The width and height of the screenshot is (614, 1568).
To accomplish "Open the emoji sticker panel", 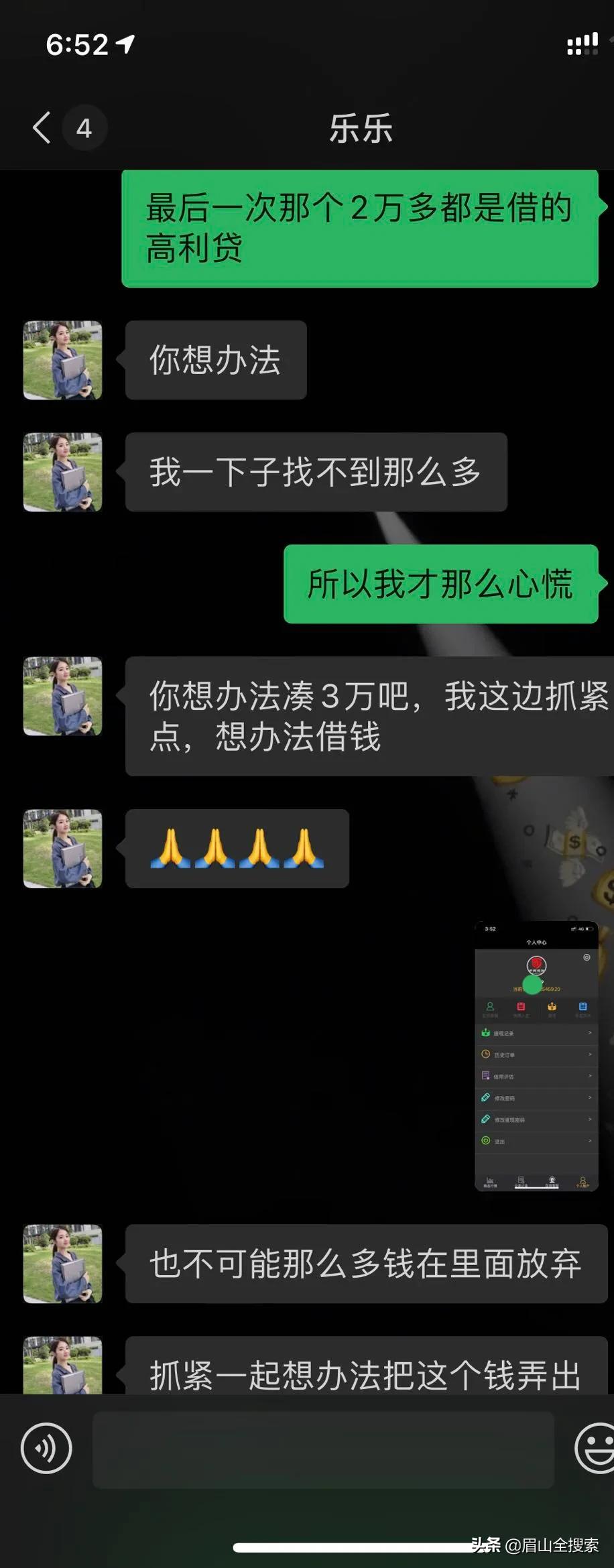I will pos(595,1449).
